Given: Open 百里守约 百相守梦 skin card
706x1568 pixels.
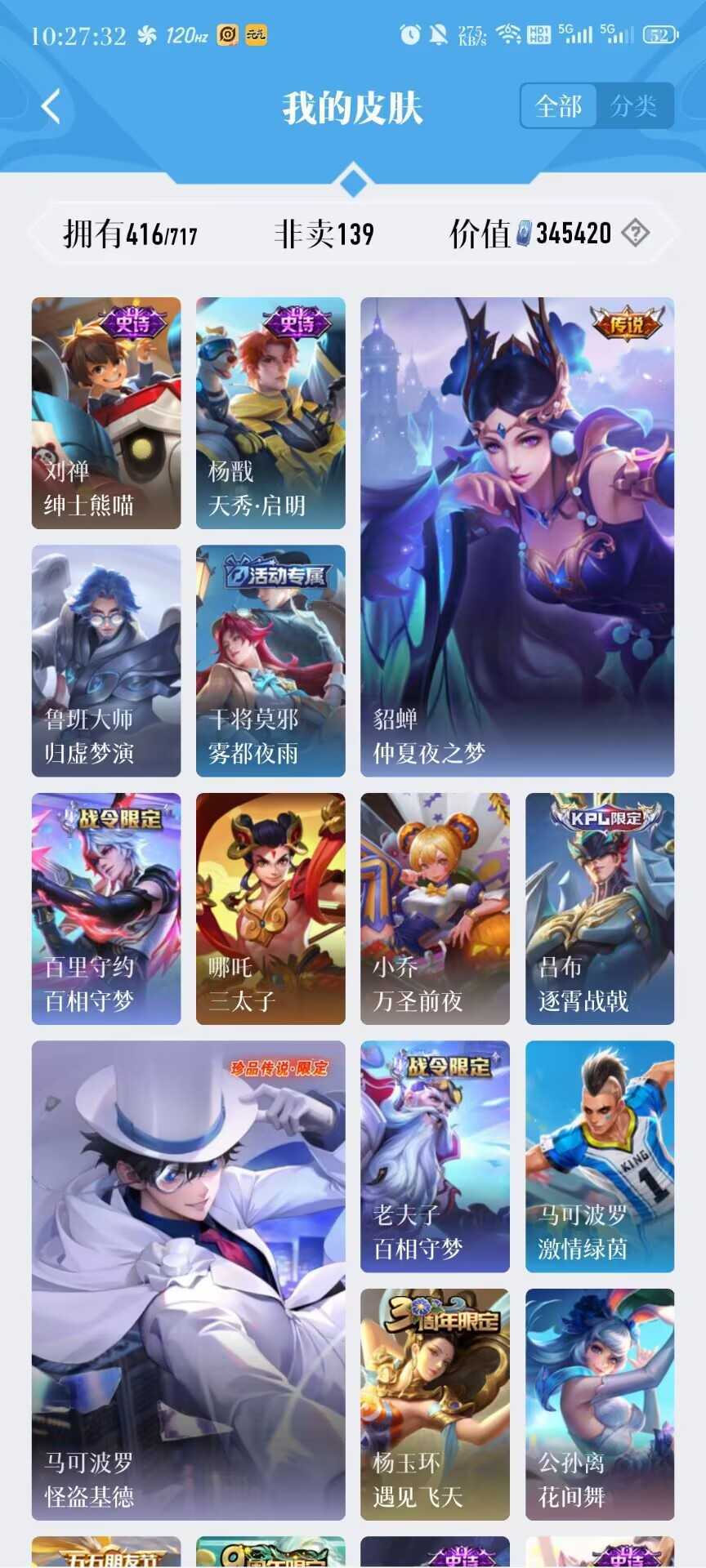Looking at the screenshot, I should coord(106,909).
